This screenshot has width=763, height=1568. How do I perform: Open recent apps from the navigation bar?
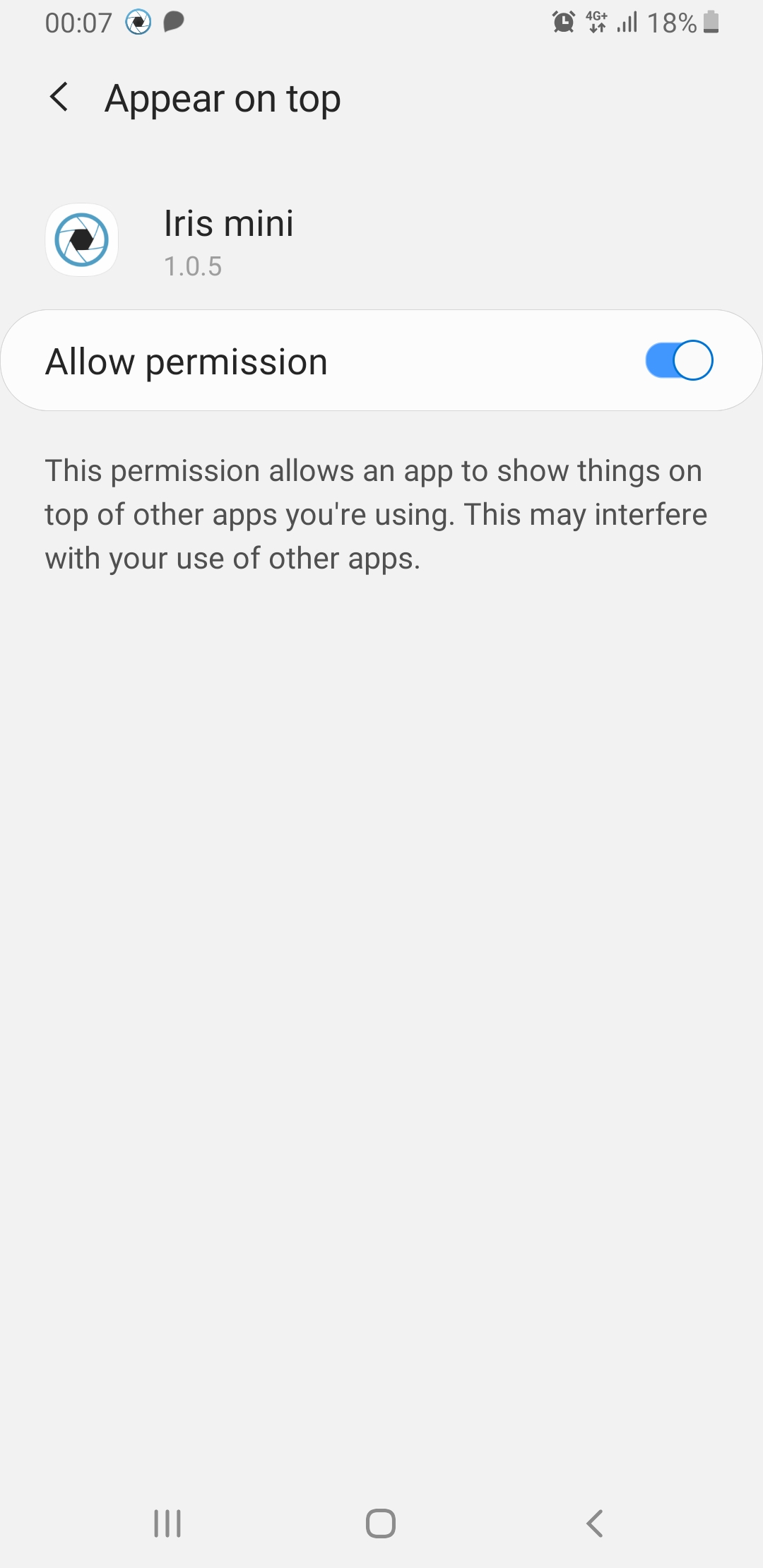pyautogui.click(x=167, y=1524)
